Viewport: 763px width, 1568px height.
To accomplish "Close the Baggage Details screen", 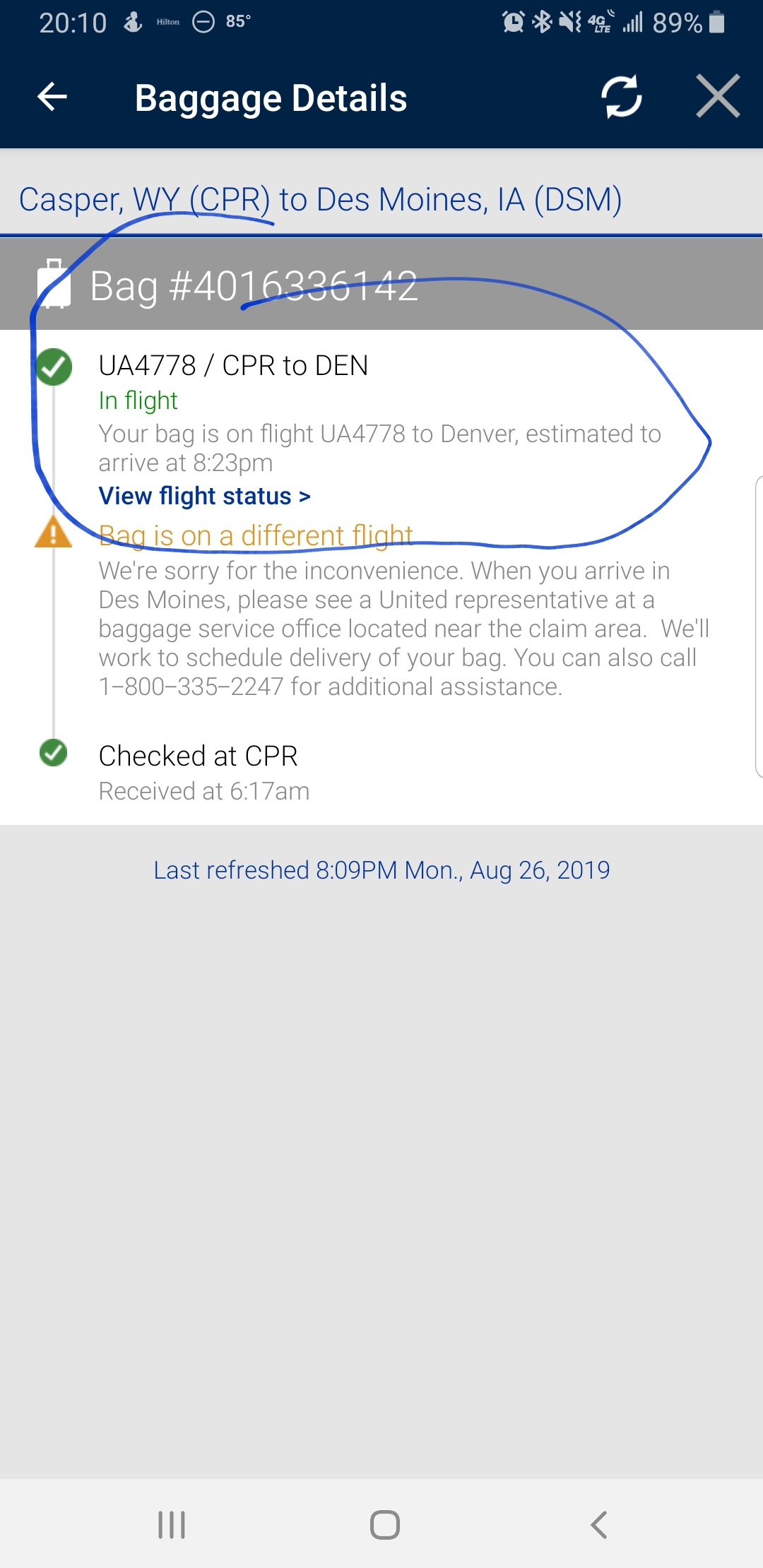I will [x=717, y=97].
